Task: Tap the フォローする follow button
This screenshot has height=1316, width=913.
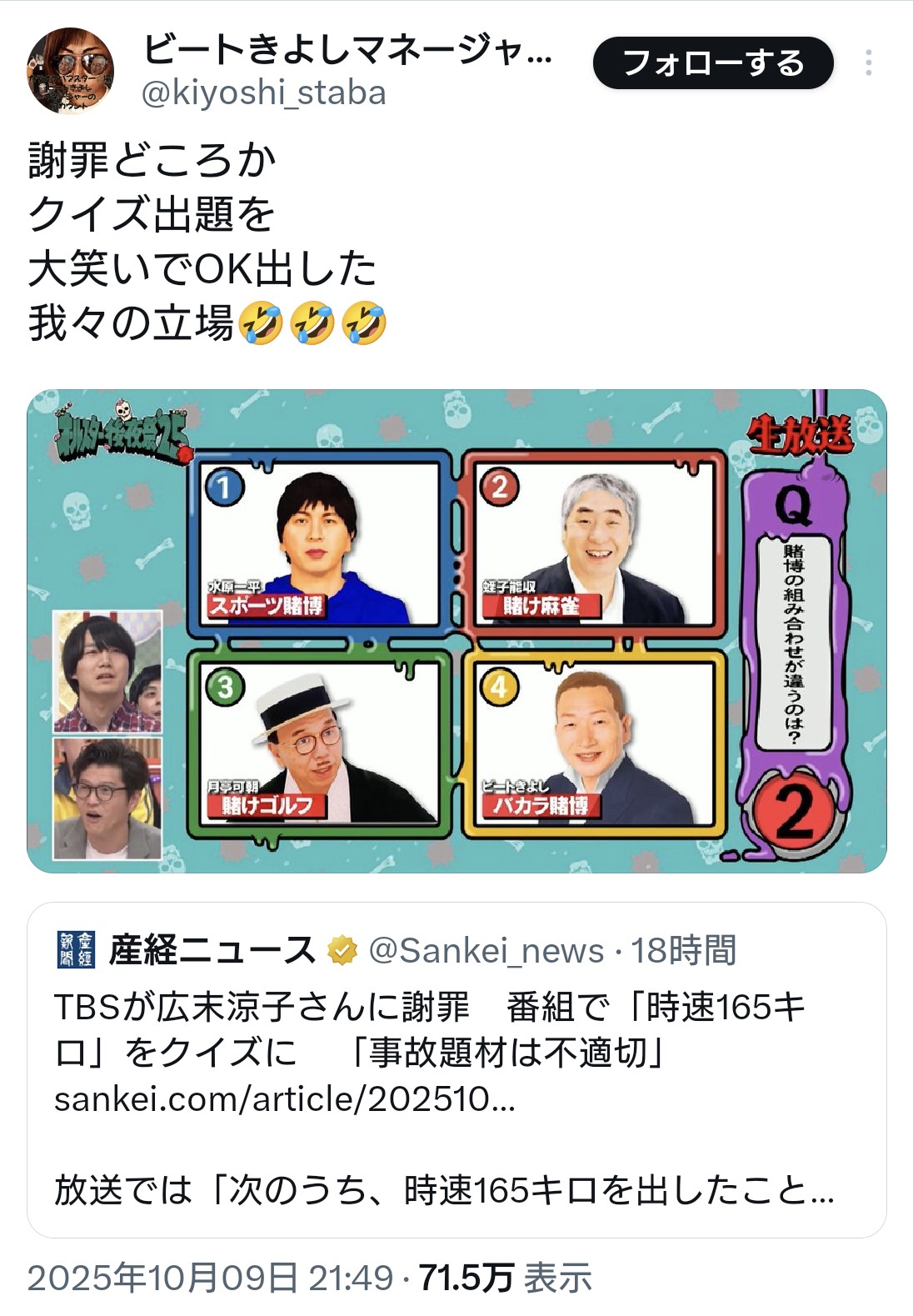Action: pyautogui.click(x=713, y=63)
